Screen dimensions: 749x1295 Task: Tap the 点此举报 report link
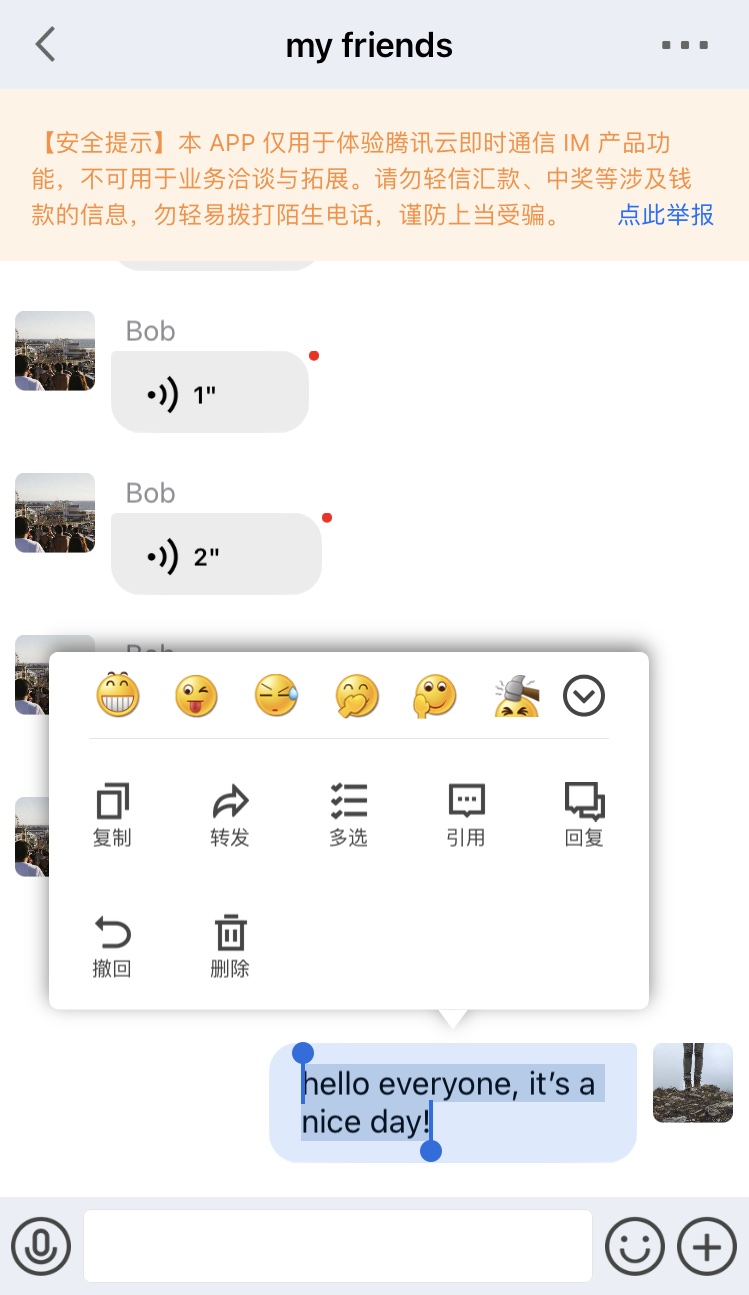click(665, 214)
